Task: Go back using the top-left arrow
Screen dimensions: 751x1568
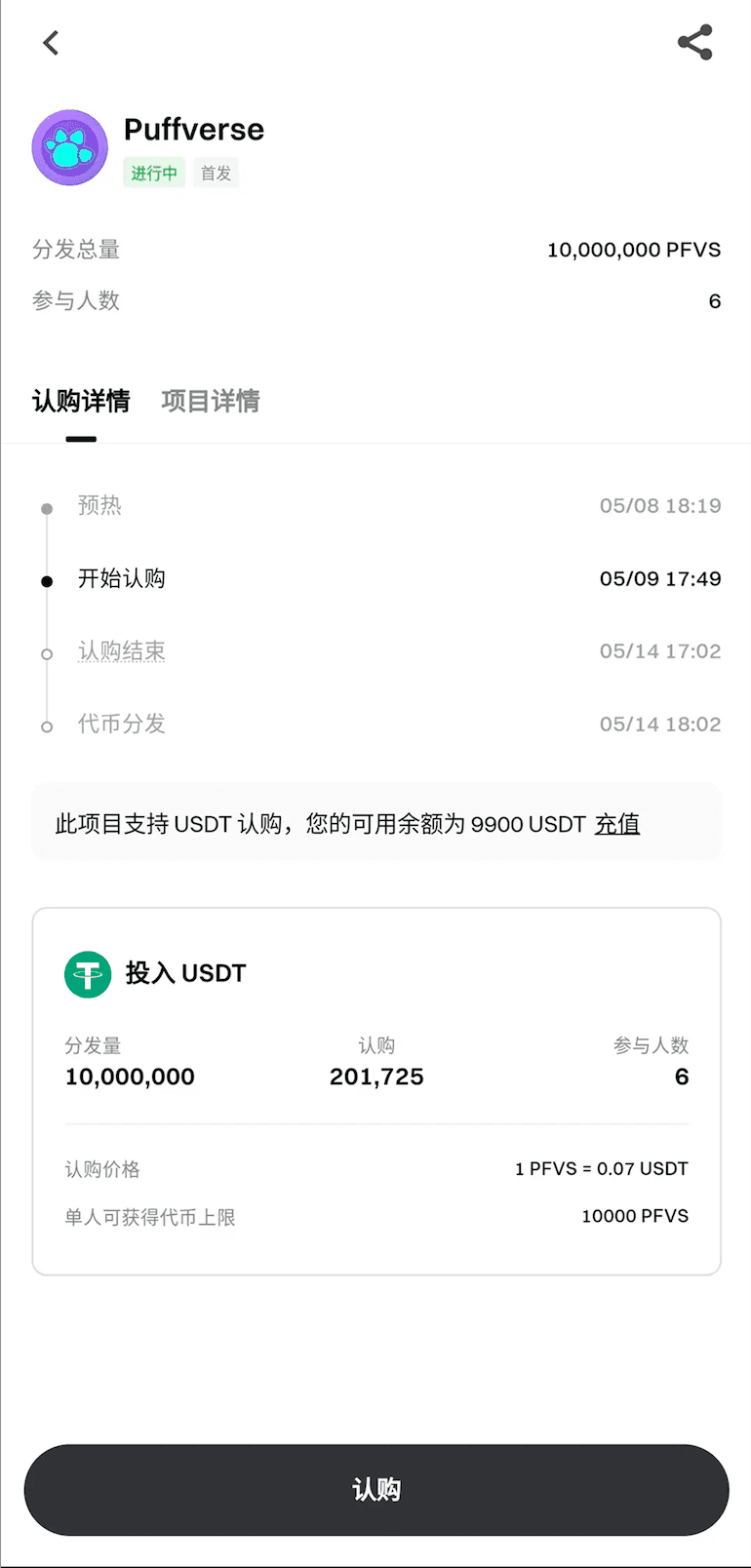Action: [x=52, y=43]
